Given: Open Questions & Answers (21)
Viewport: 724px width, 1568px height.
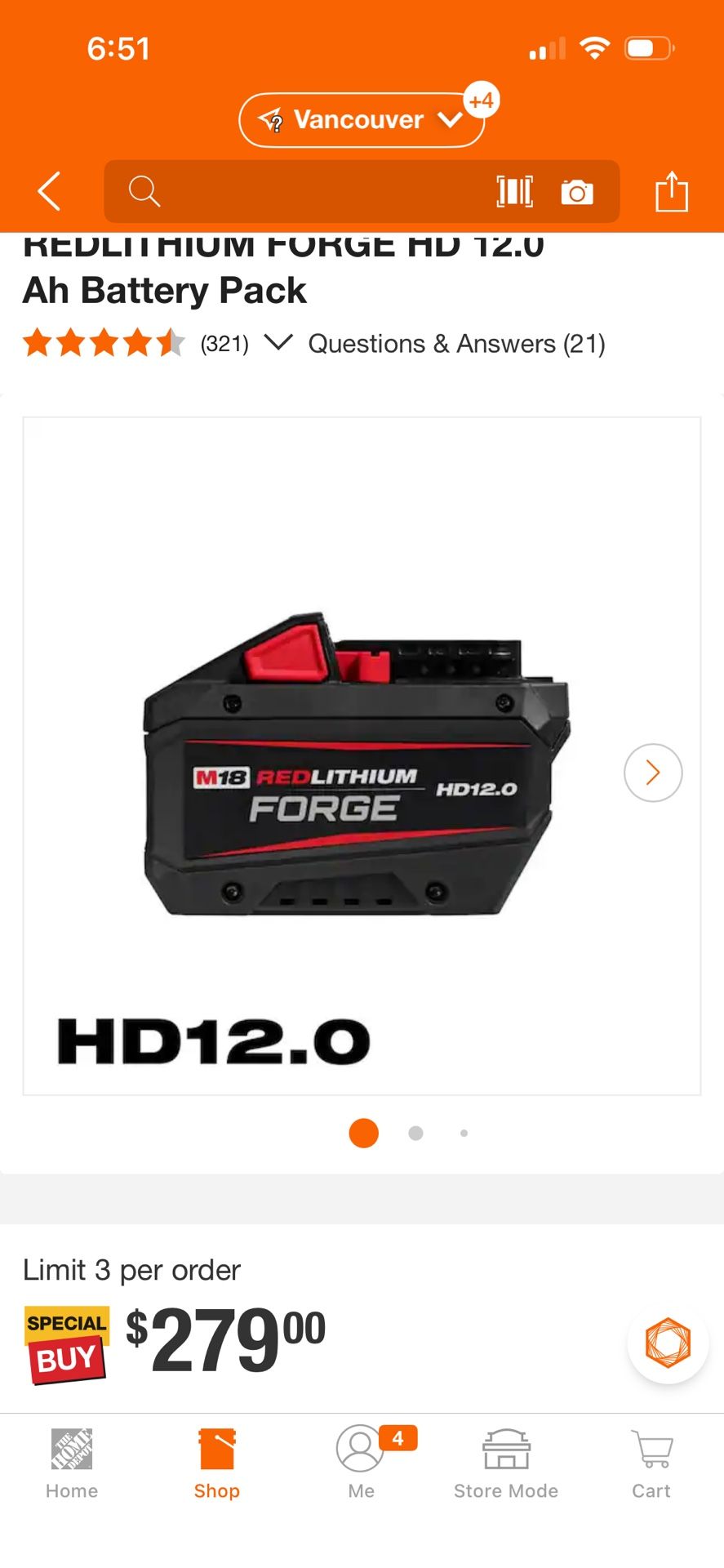Looking at the screenshot, I should (456, 344).
